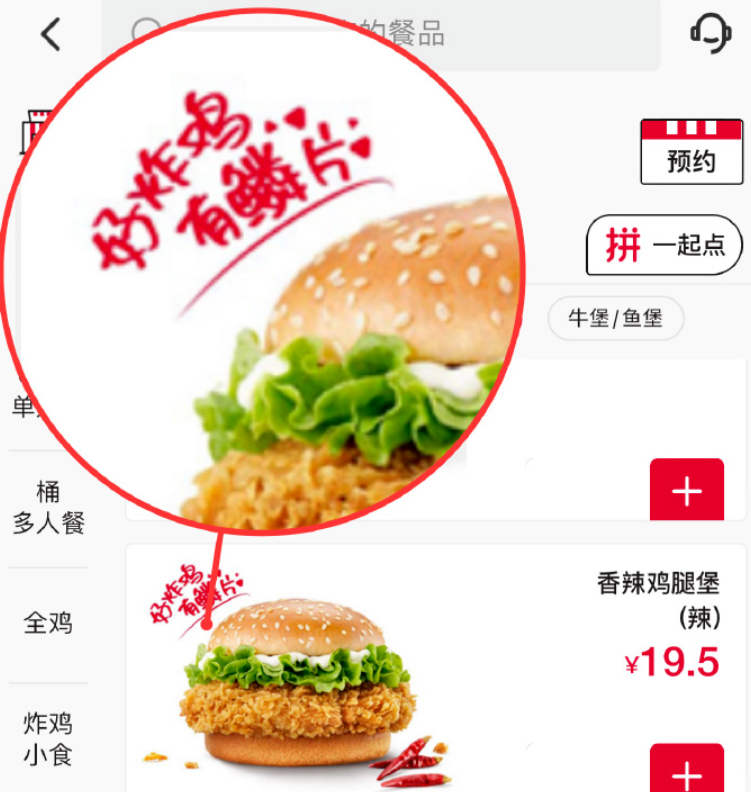
Task: Switch to the 炸鸡小食 category
Action: (x=48, y=738)
